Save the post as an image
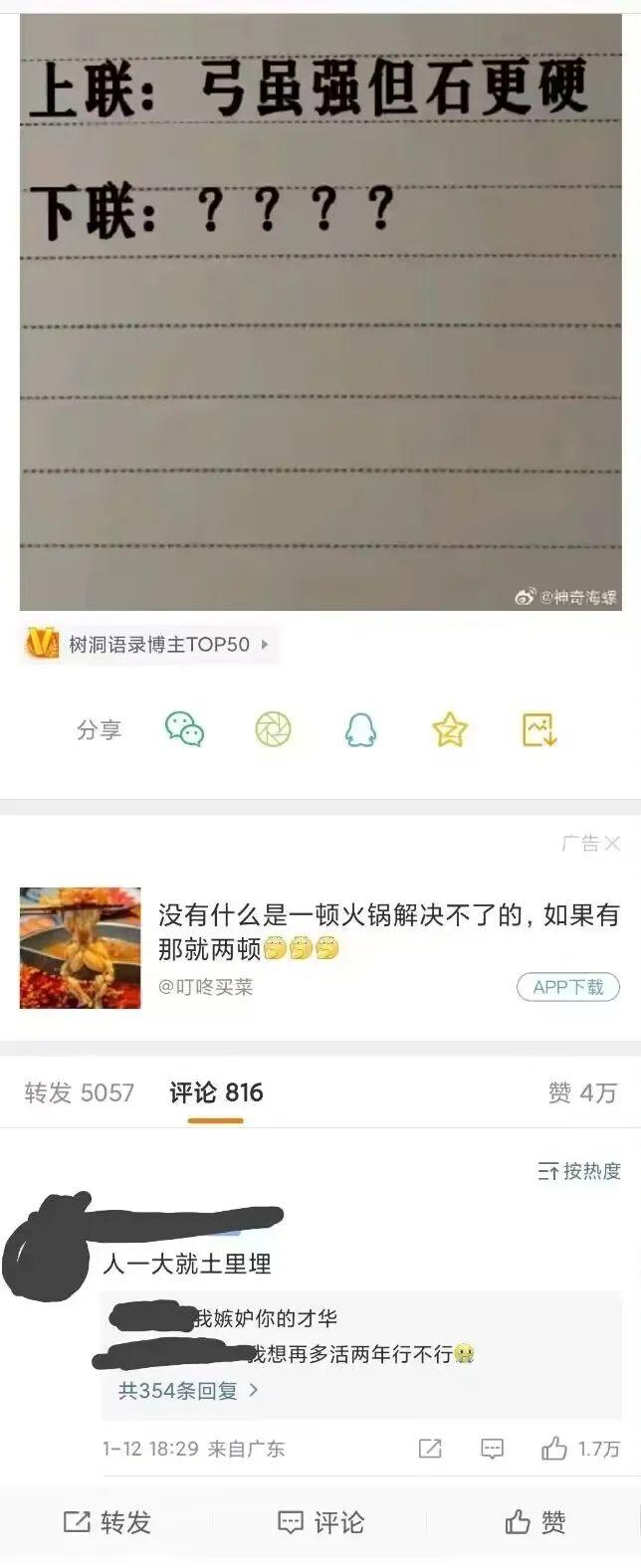The width and height of the screenshot is (641, 1568). 539,729
